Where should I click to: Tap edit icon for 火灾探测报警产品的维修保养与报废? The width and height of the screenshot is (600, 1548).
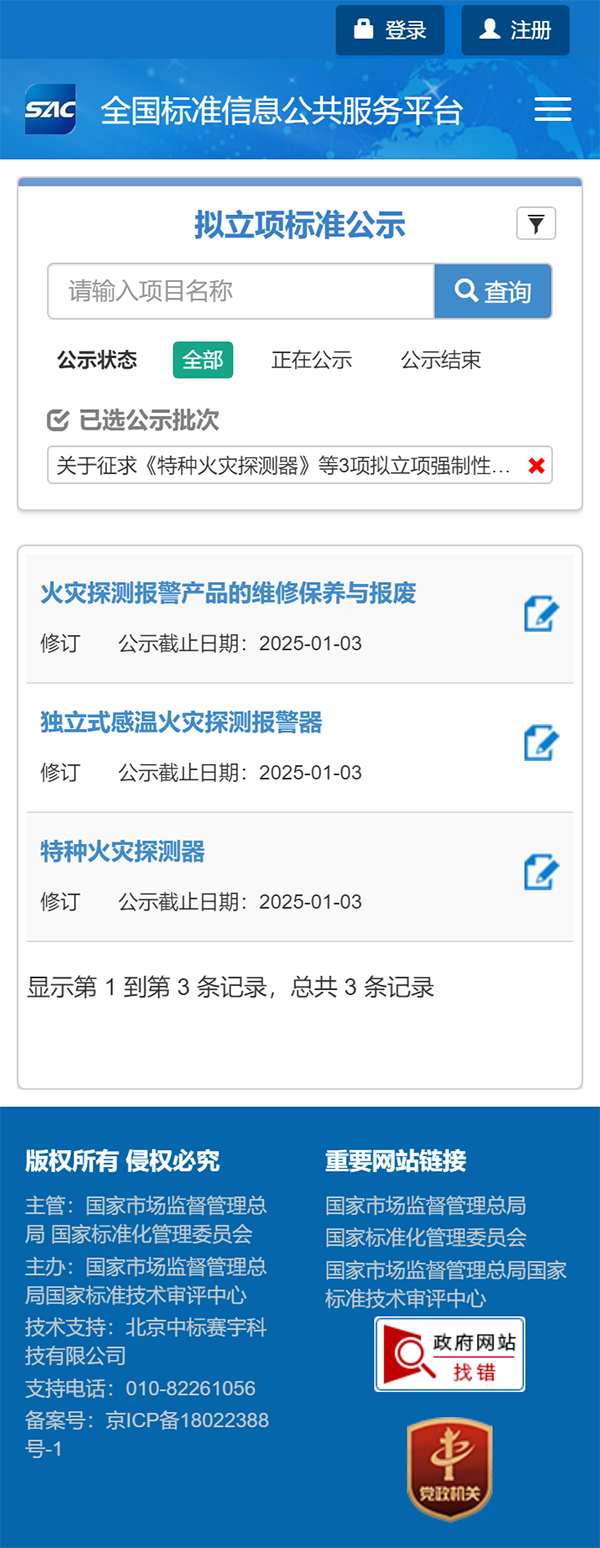(x=541, y=614)
